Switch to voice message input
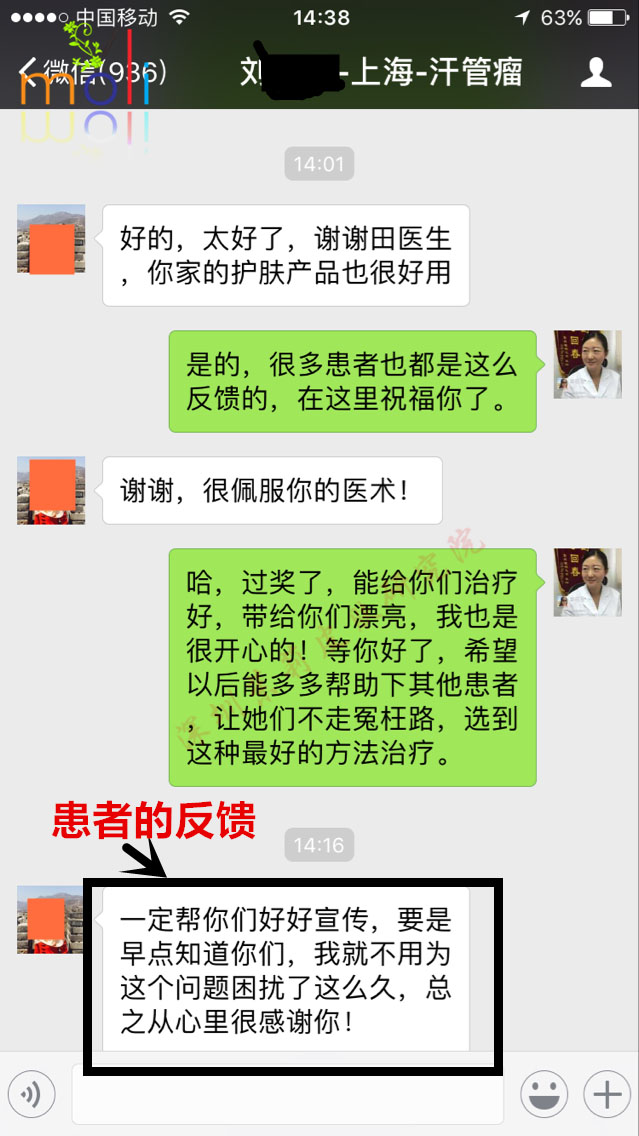The image size is (639, 1136). click(x=31, y=1095)
